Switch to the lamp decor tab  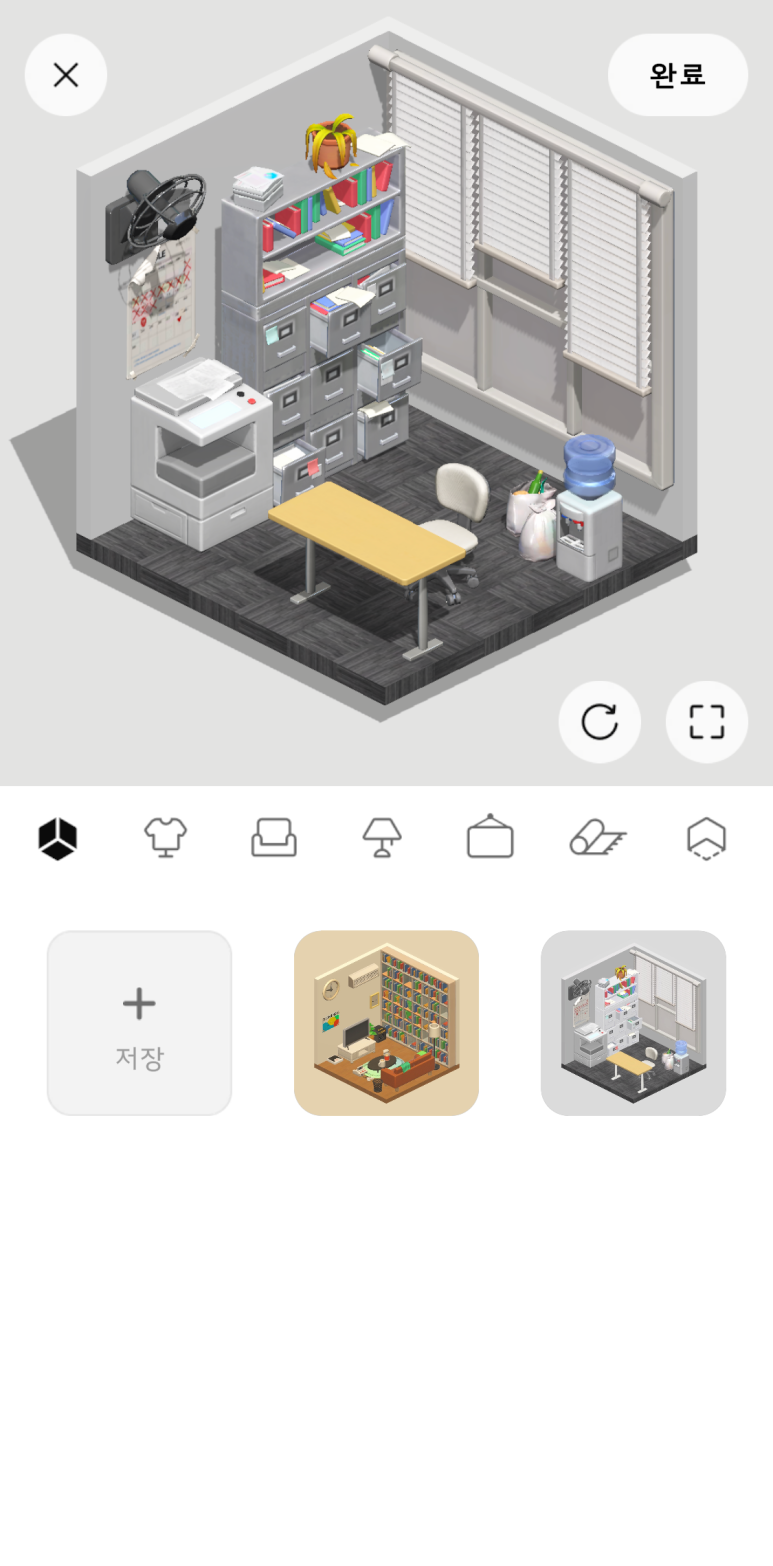[381, 838]
